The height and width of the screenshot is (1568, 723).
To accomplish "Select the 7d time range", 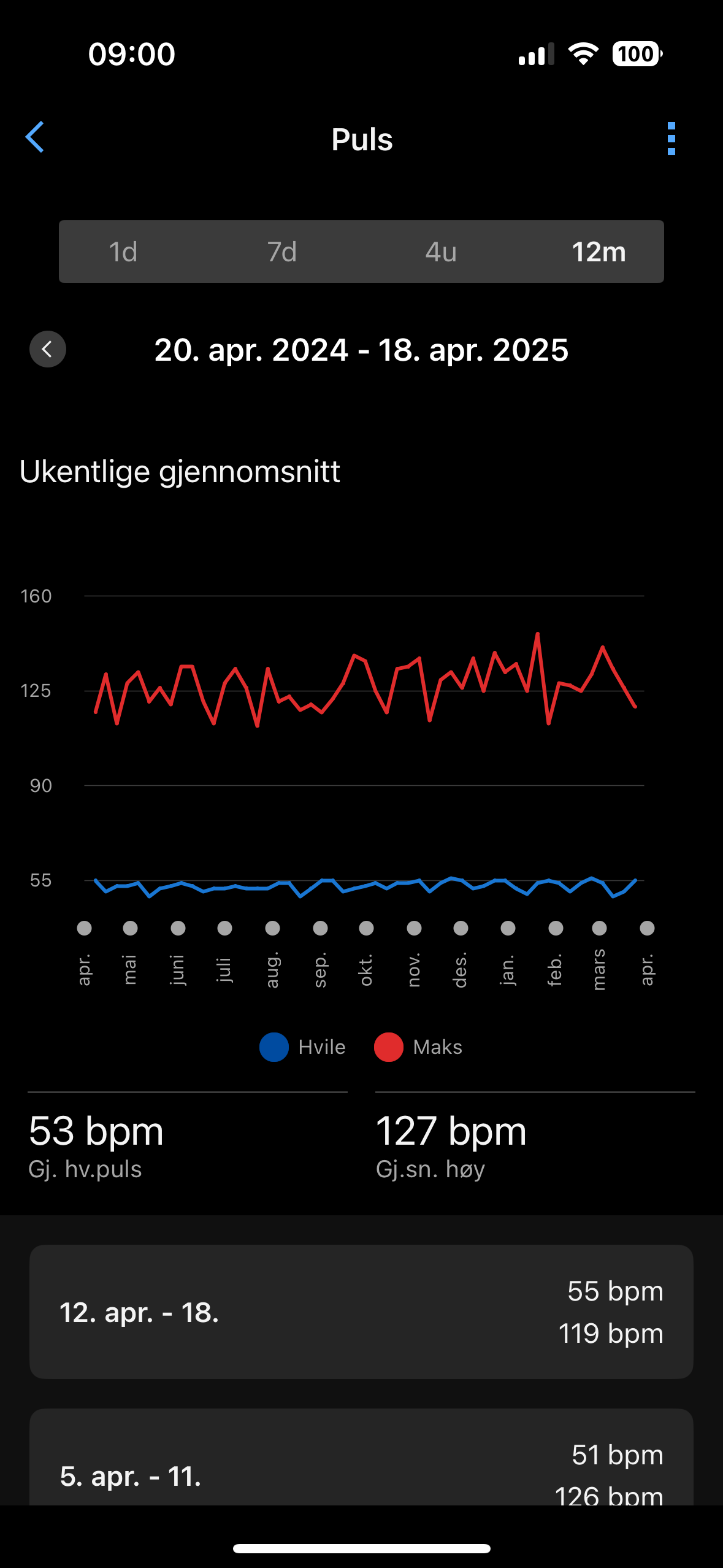I will (282, 252).
